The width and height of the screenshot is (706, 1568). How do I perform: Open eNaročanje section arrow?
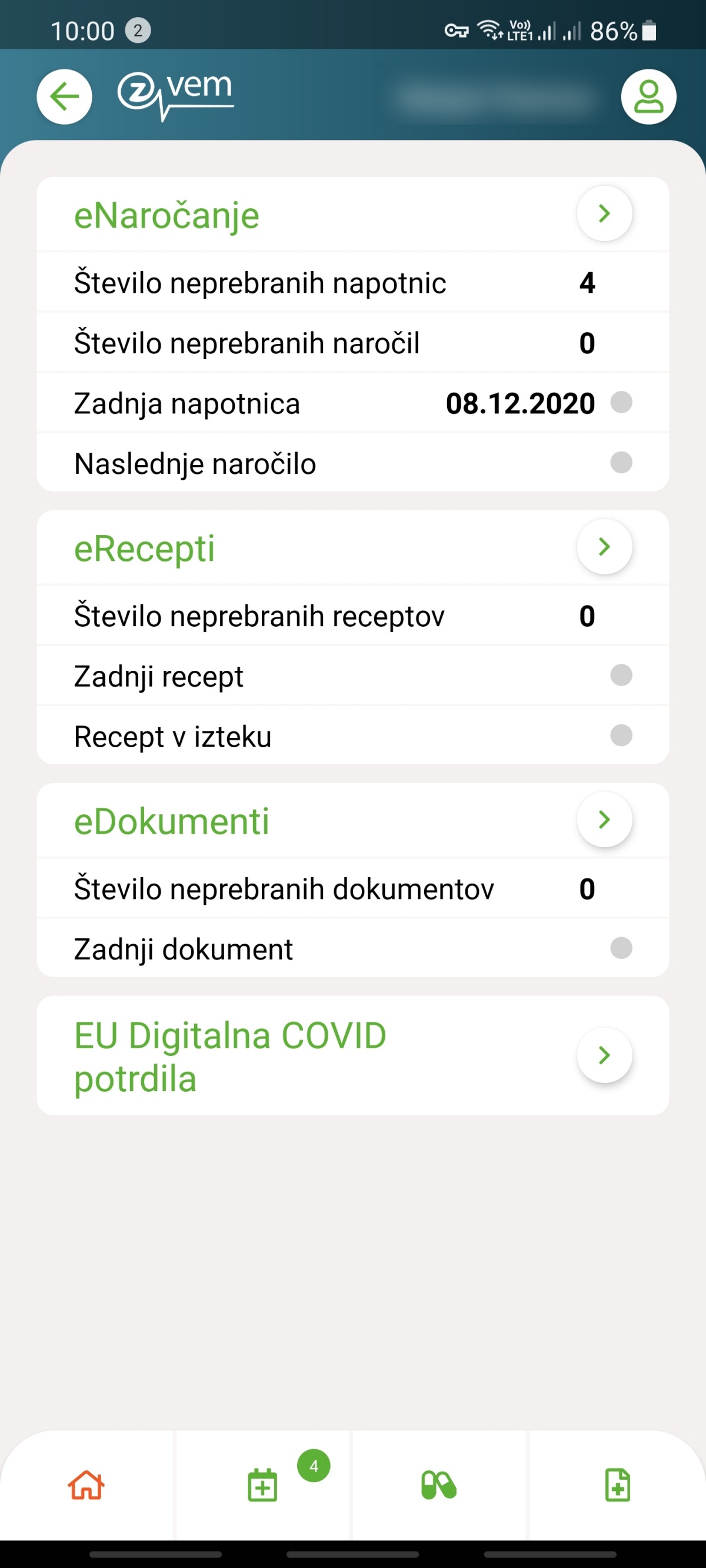(604, 213)
